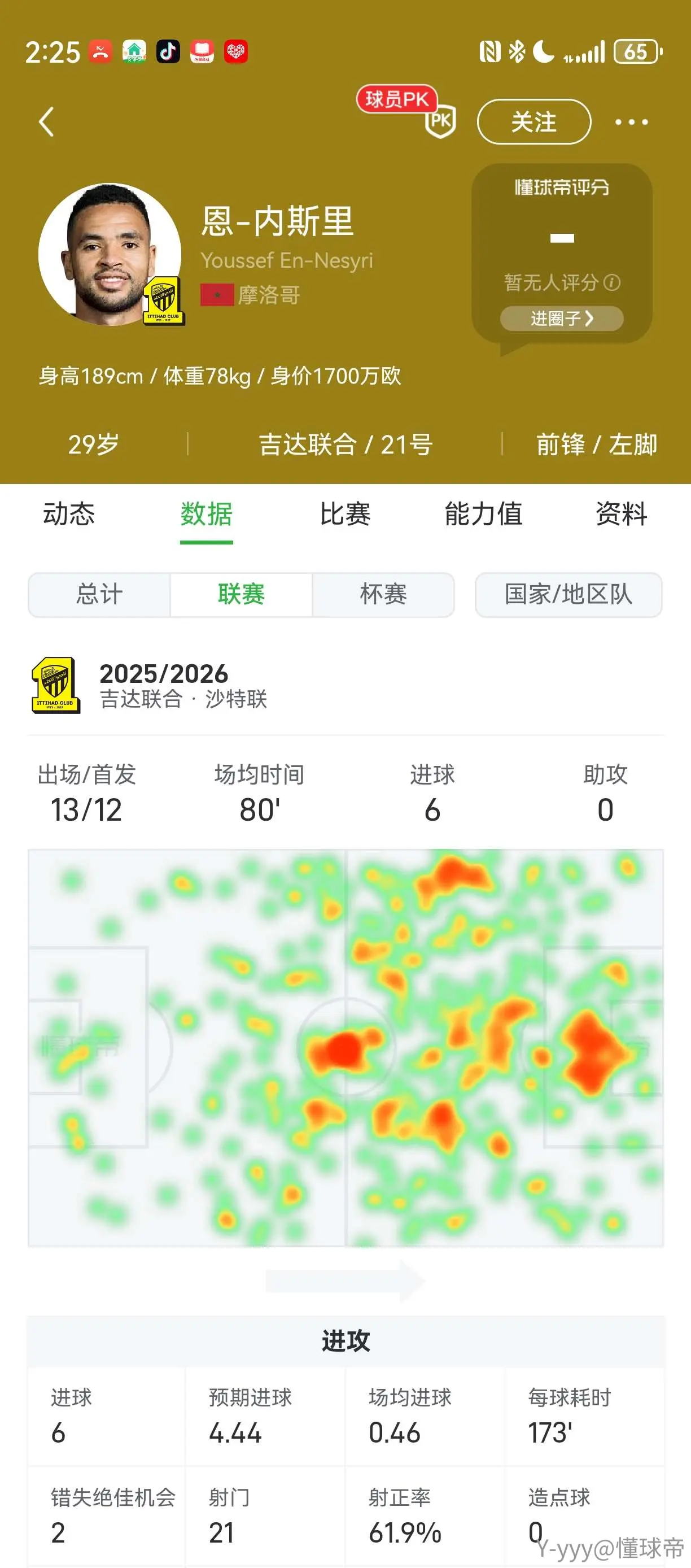The height and width of the screenshot is (1568, 691).
Task: Choose the 杯赛 filter
Action: (383, 594)
